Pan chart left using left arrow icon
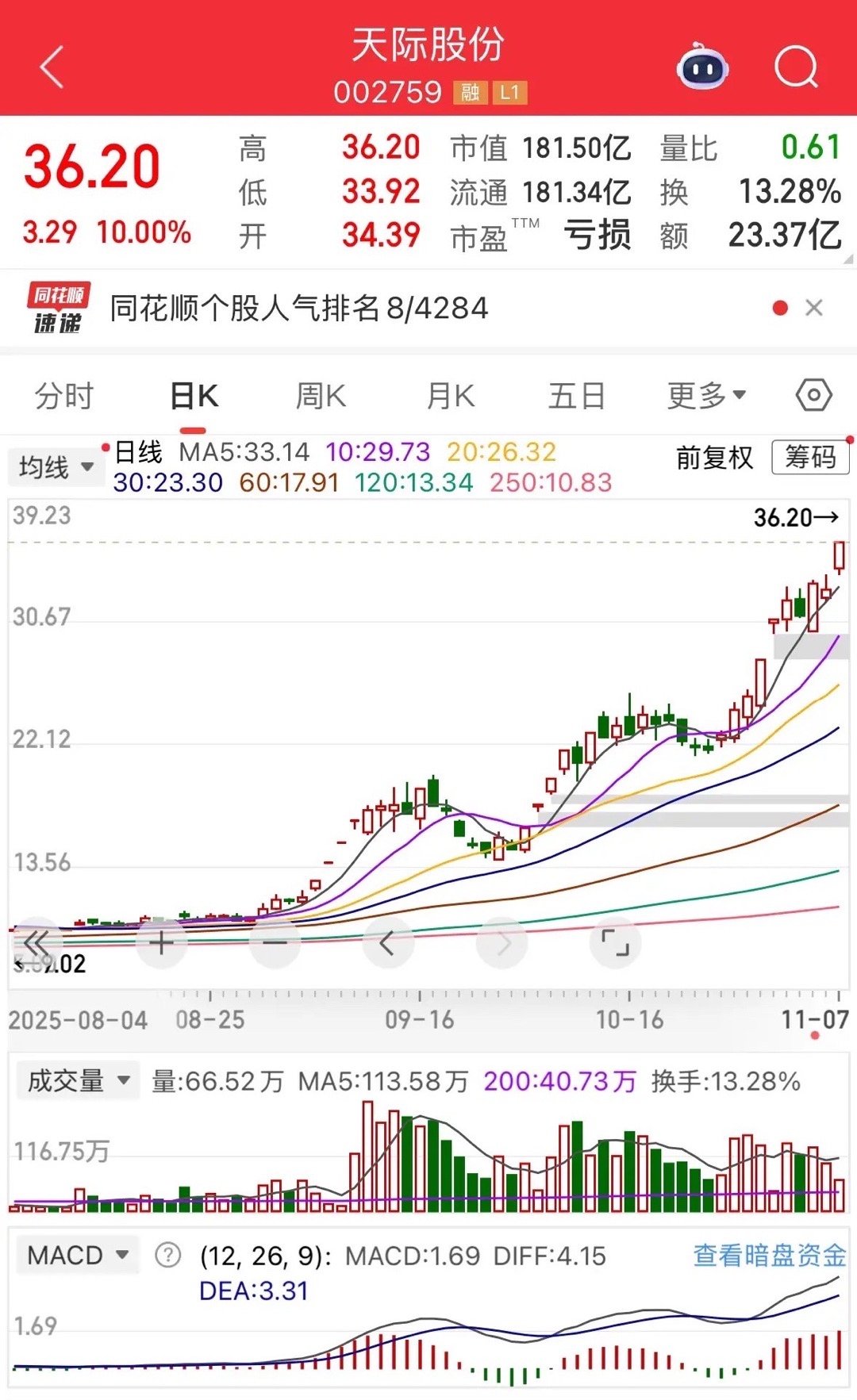This screenshot has height=1400, width=857. coord(387,942)
